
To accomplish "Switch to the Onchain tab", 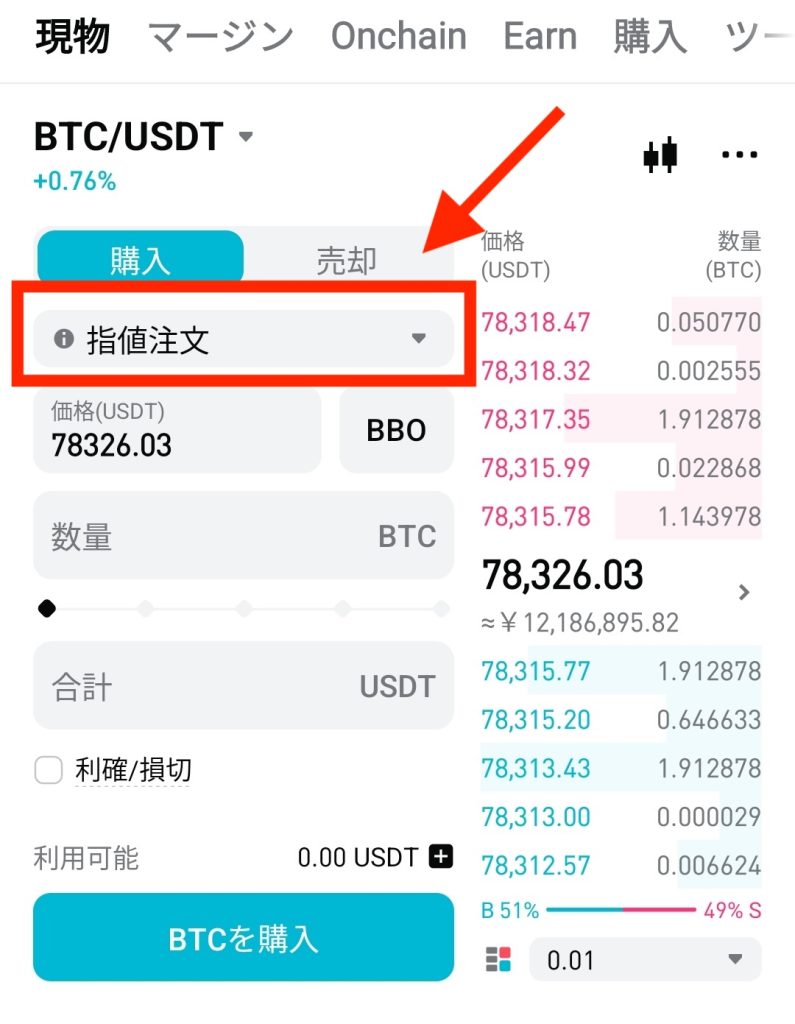I will (x=398, y=38).
